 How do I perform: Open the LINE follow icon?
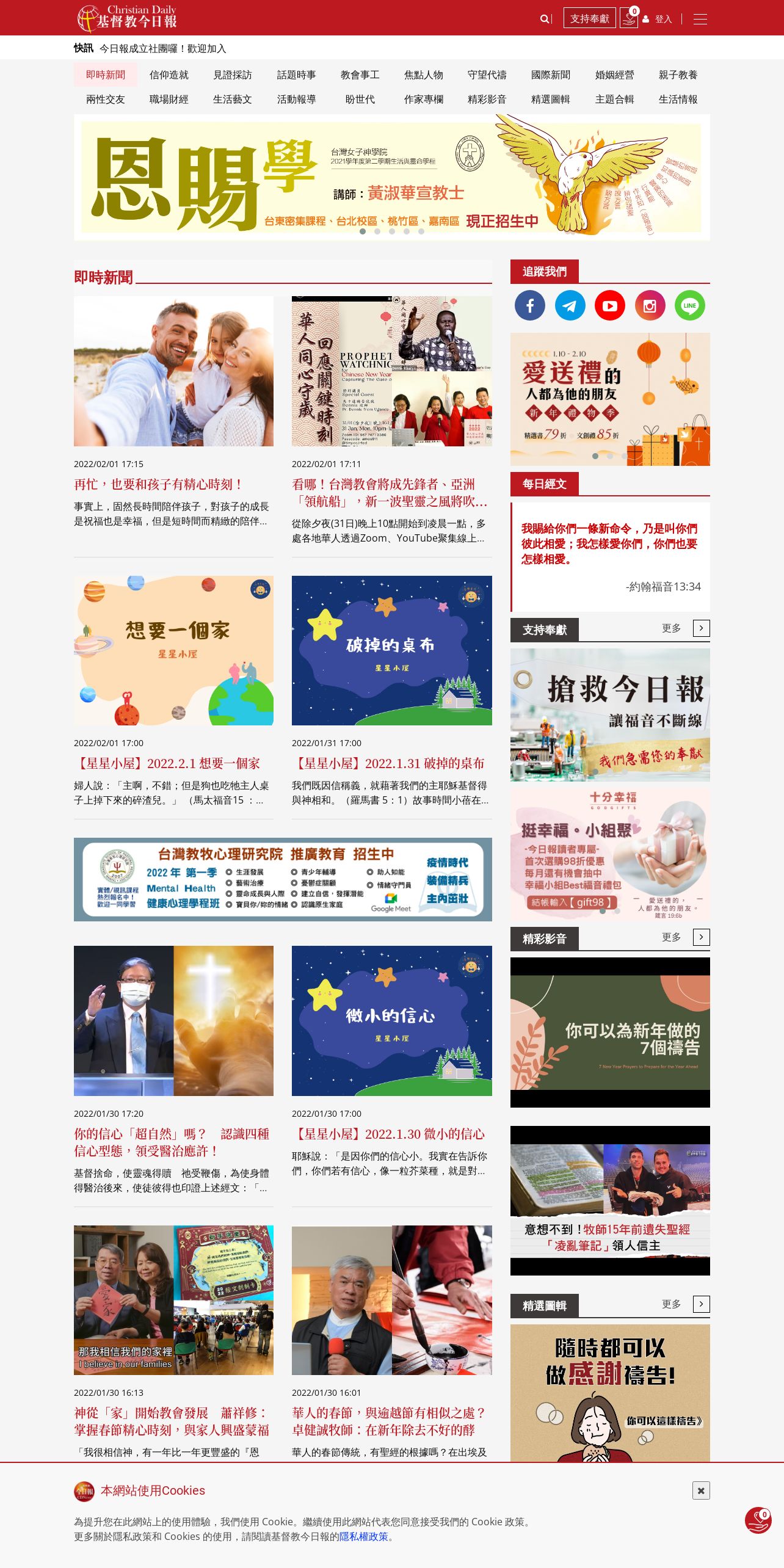(690, 305)
